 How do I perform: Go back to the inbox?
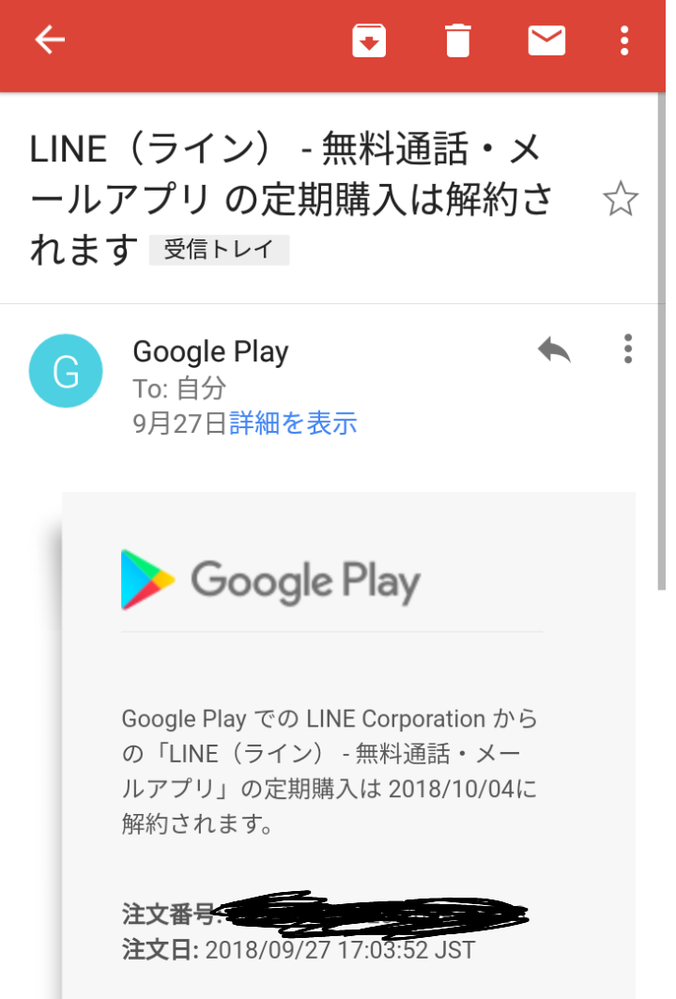50,40
